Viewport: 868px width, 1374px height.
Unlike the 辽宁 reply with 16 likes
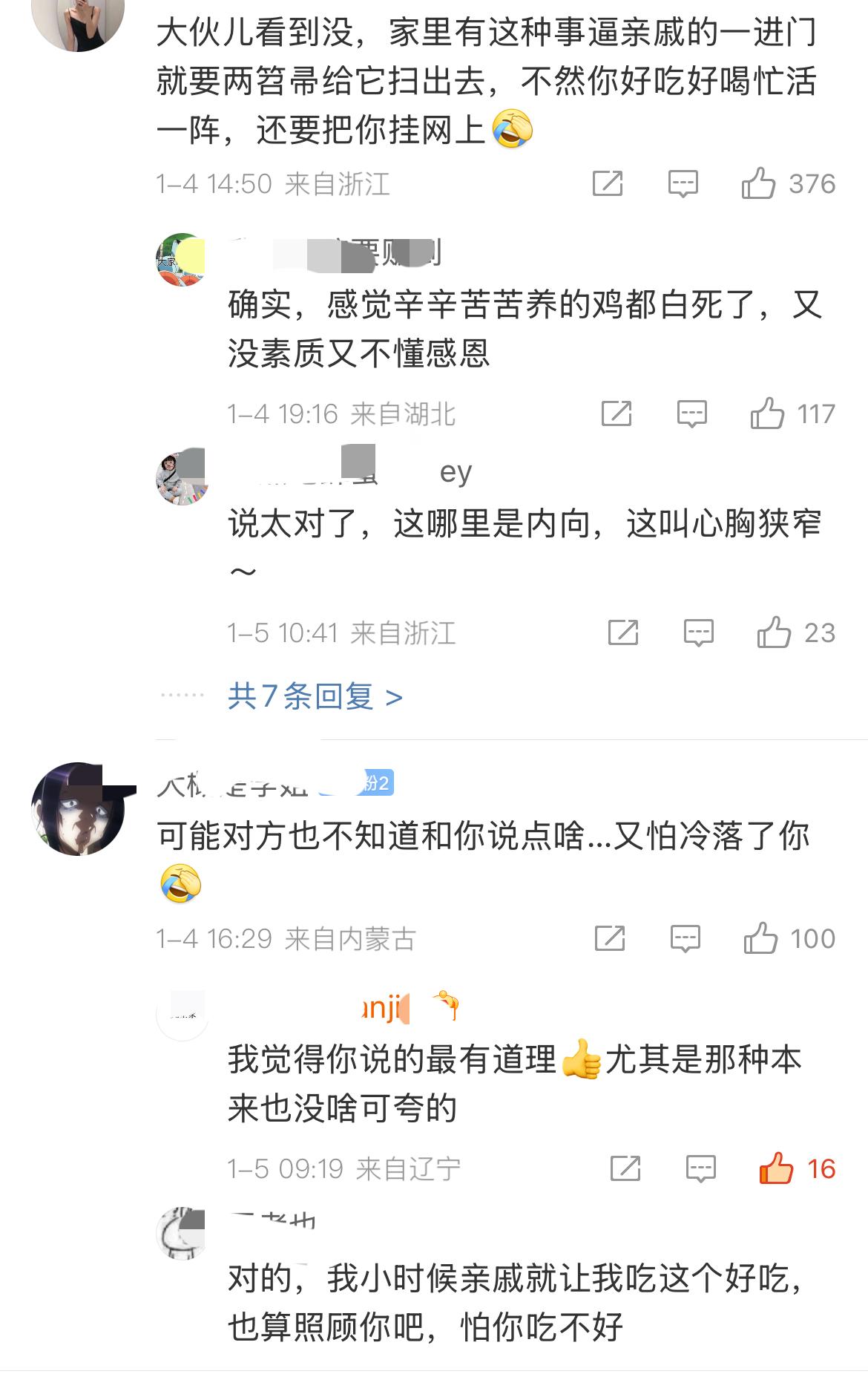pyautogui.click(x=776, y=1168)
